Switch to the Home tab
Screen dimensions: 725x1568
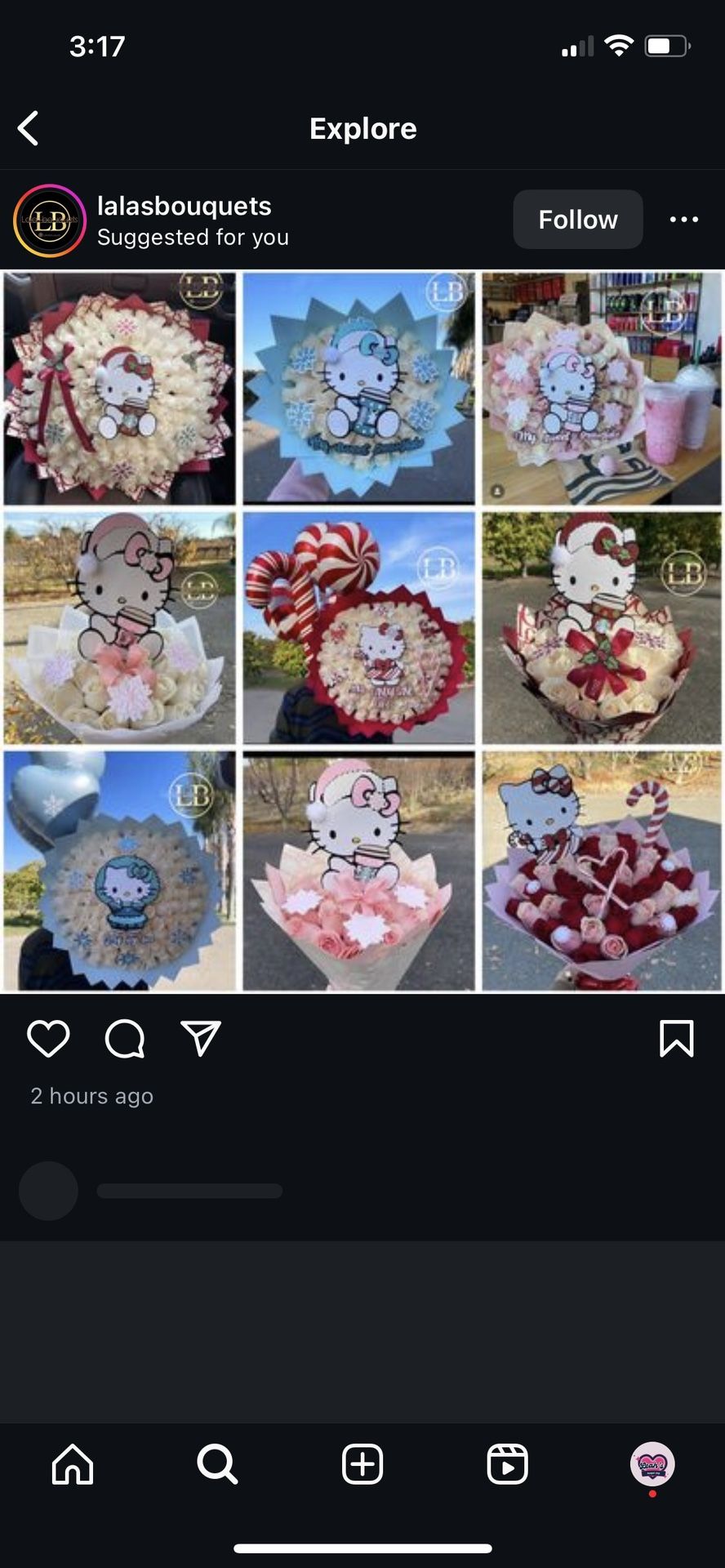[73, 1463]
